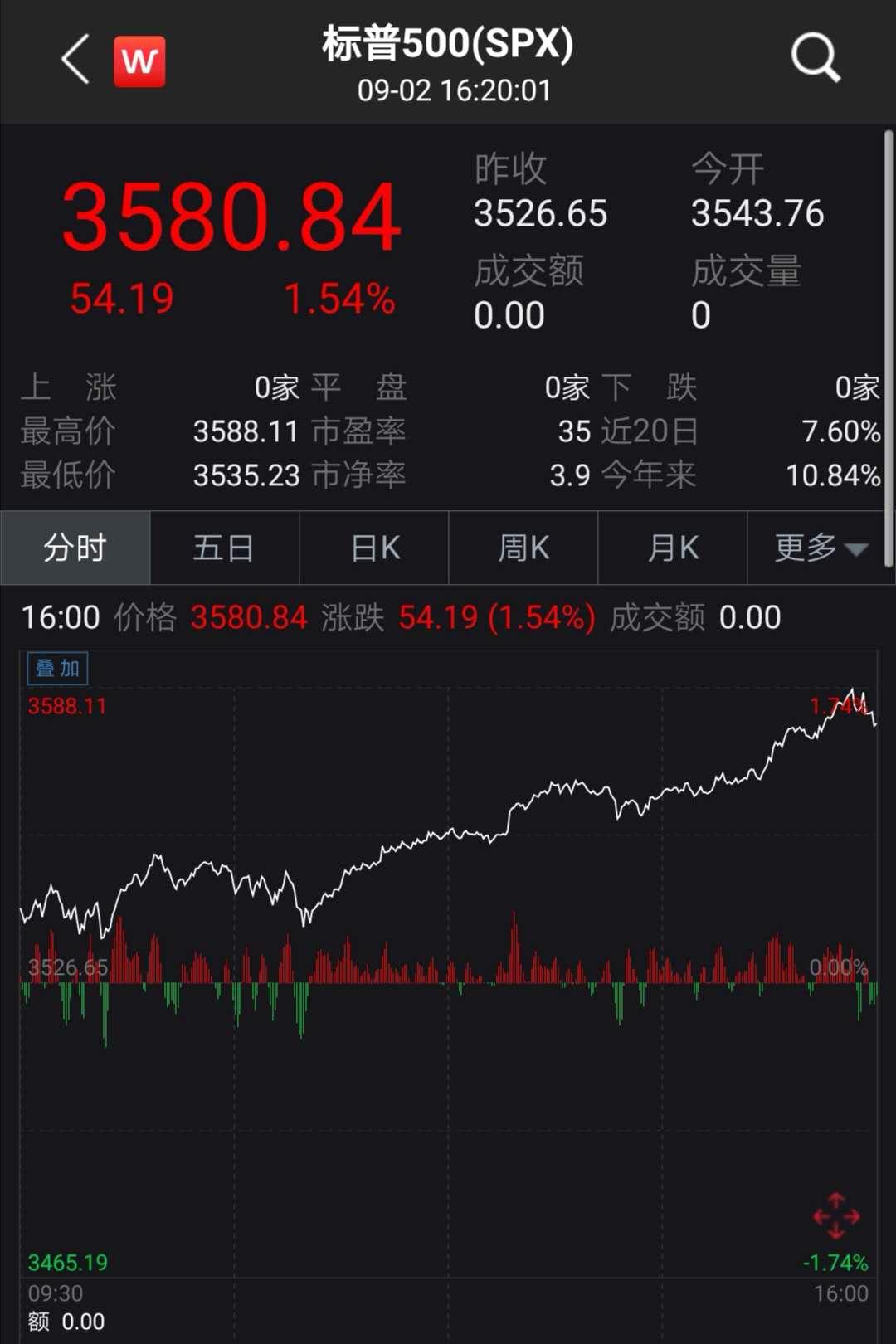Switch to the 五日 chart tab
Image resolution: width=896 pixels, height=1344 pixels.
click(x=224, y=548)
